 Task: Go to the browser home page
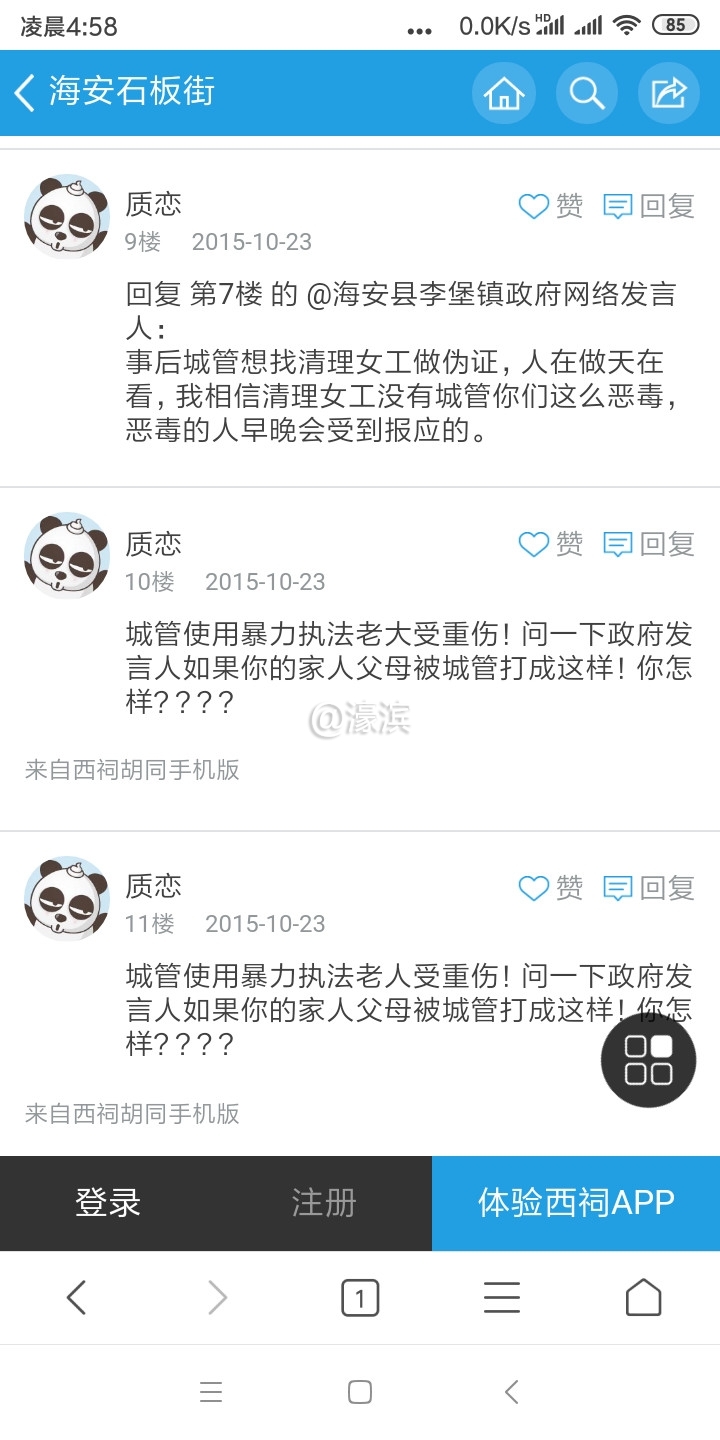click(644, 1298)
